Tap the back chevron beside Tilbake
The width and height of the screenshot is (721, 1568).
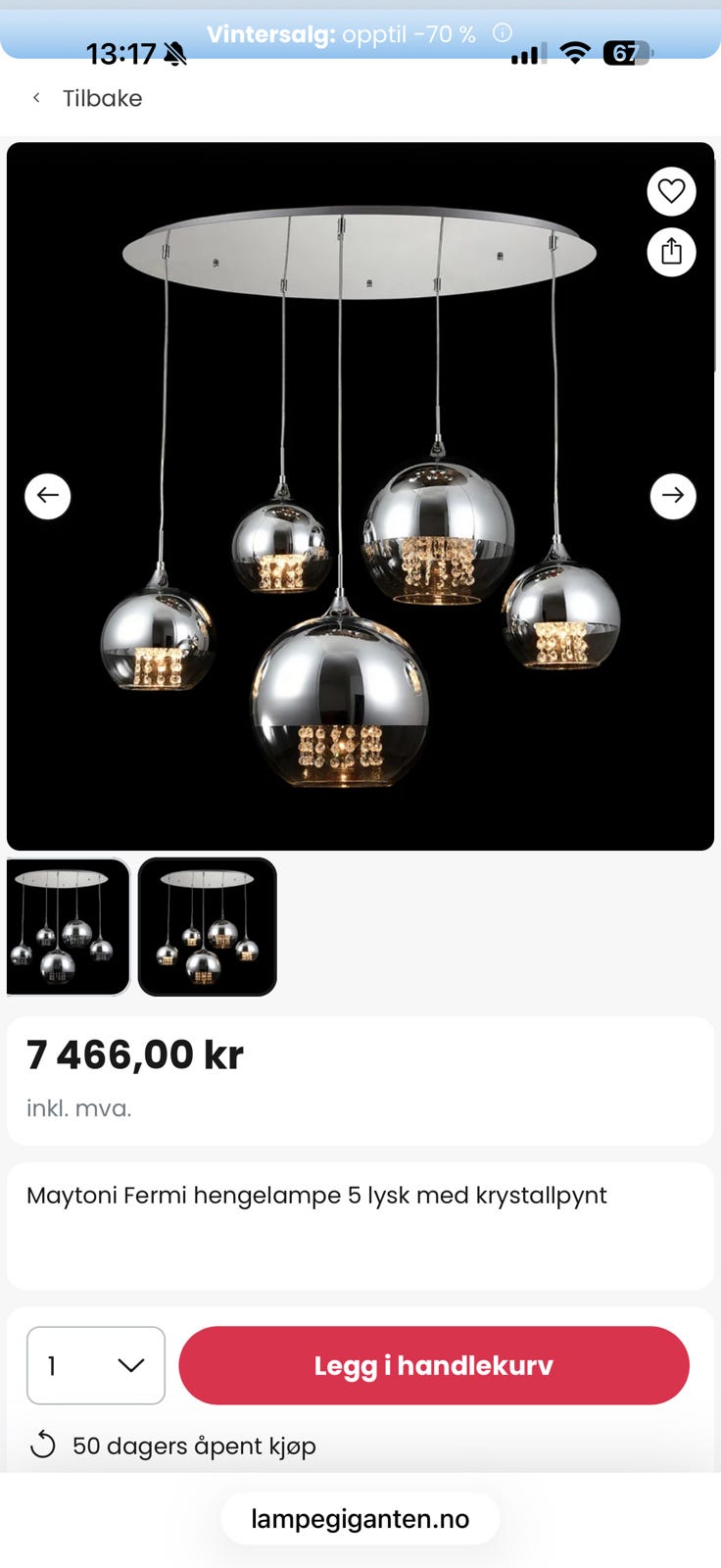[35, 98]
